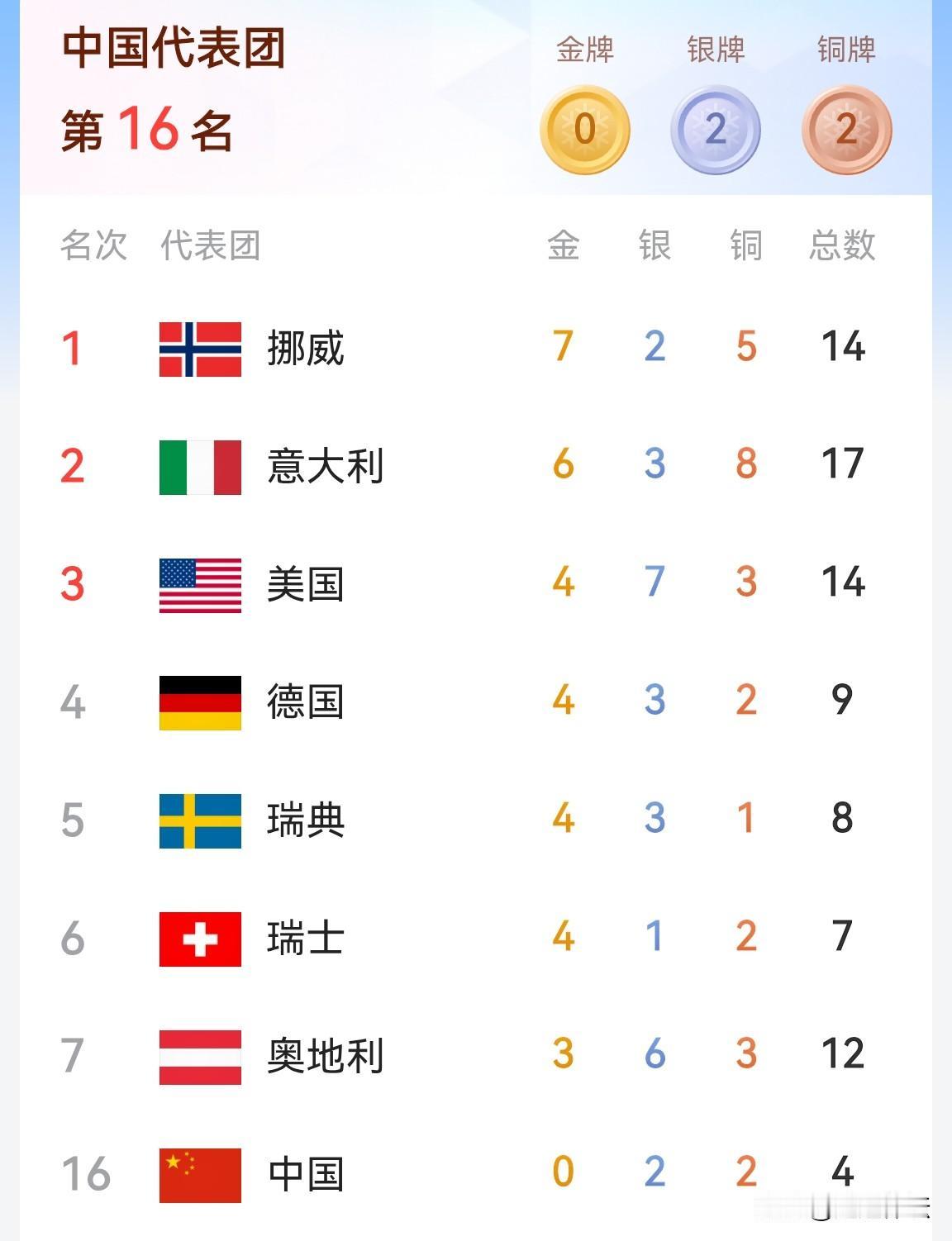
Task: Click the Germany flag icon
Action: (198, 702)
